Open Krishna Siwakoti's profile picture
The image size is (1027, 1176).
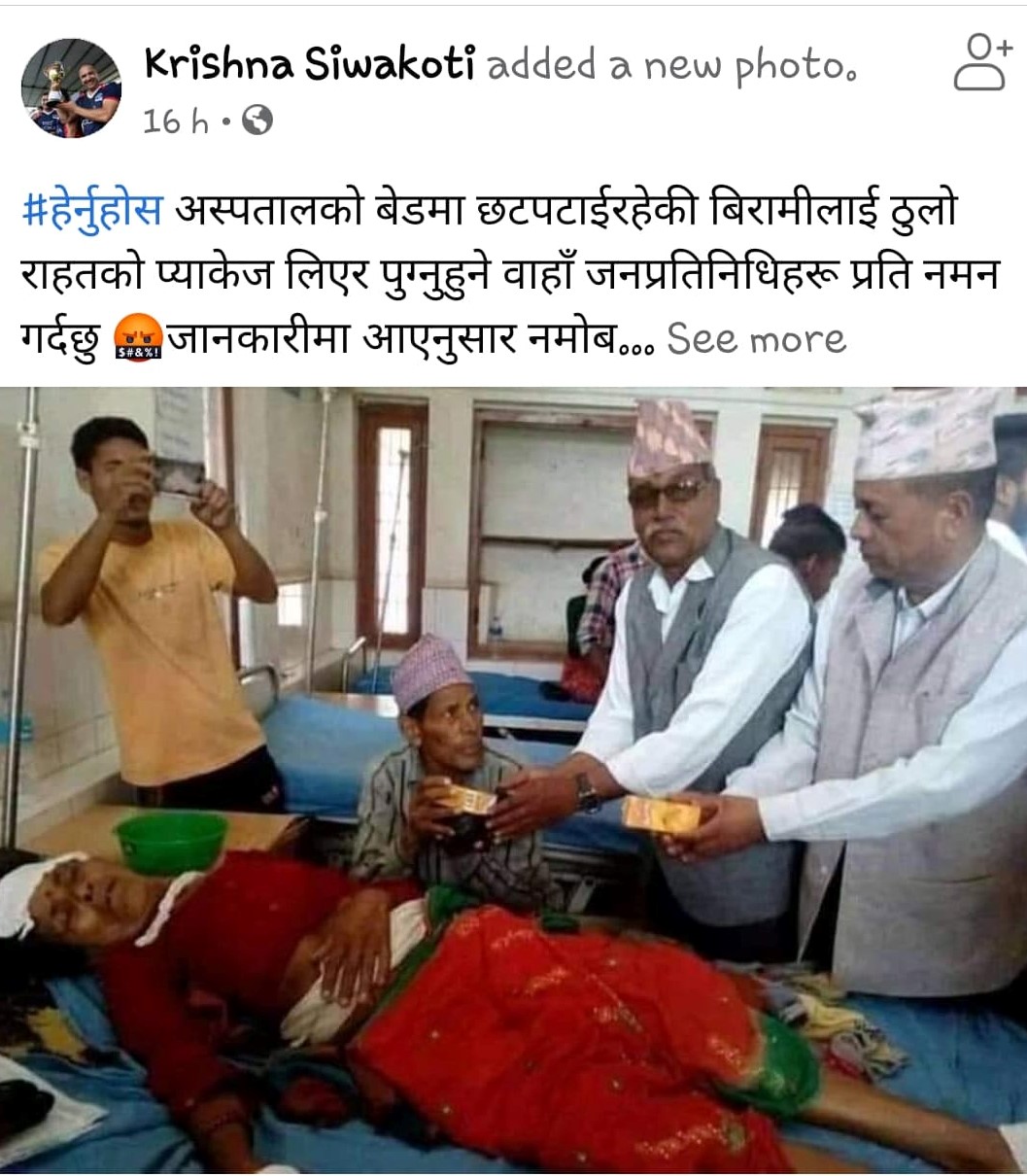click(x=71, y=88)
